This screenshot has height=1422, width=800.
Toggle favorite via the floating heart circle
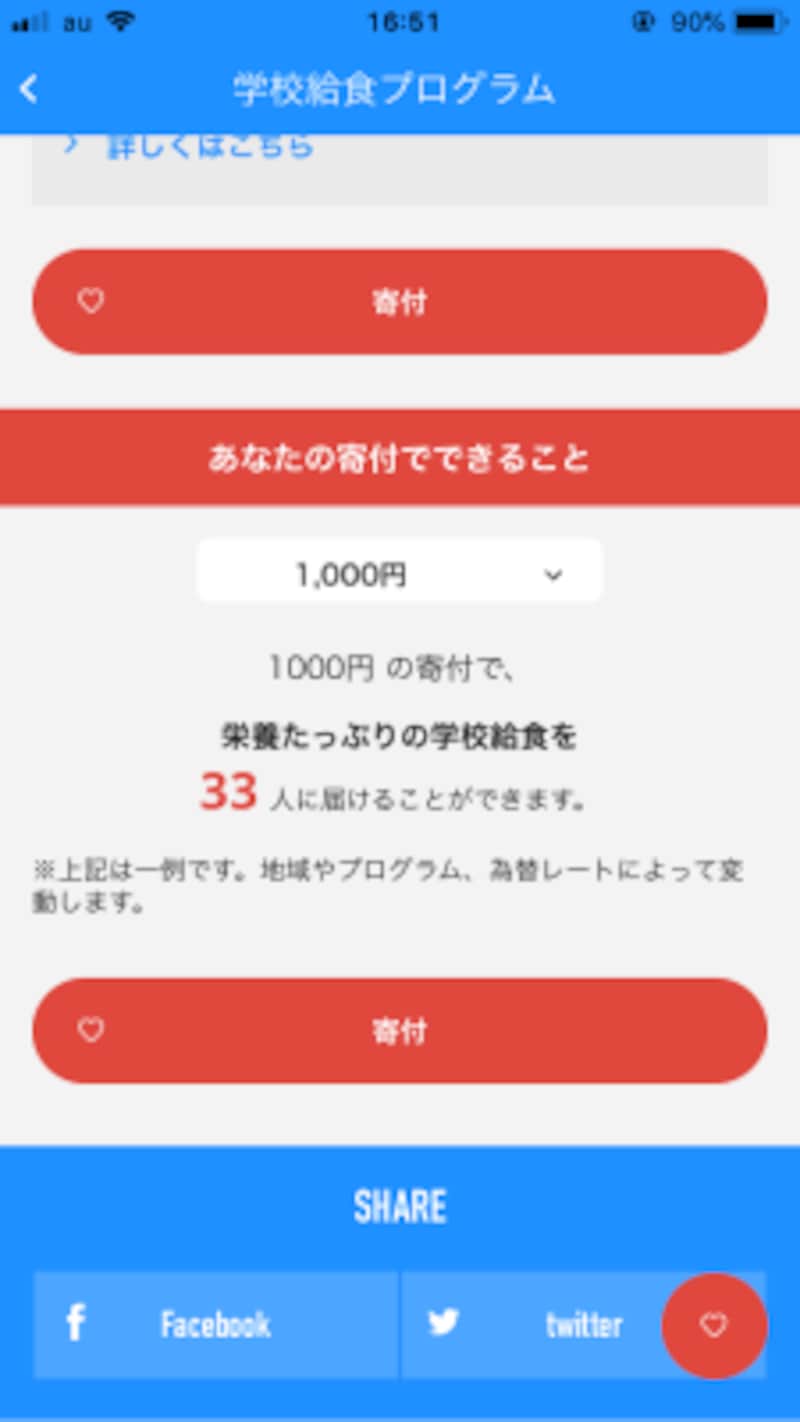[x=713, y=1325]
